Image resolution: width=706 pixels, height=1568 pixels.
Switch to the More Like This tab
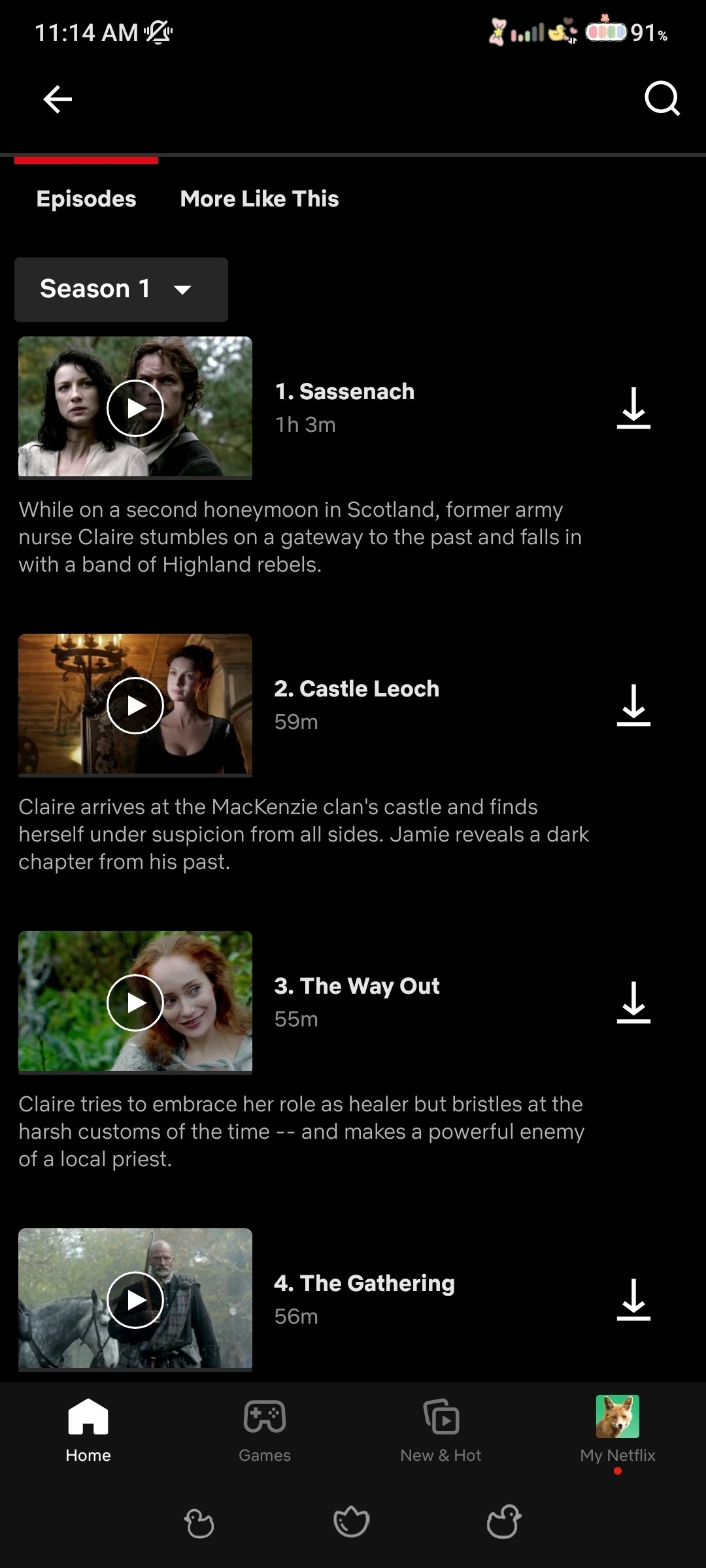coord(260,199)
